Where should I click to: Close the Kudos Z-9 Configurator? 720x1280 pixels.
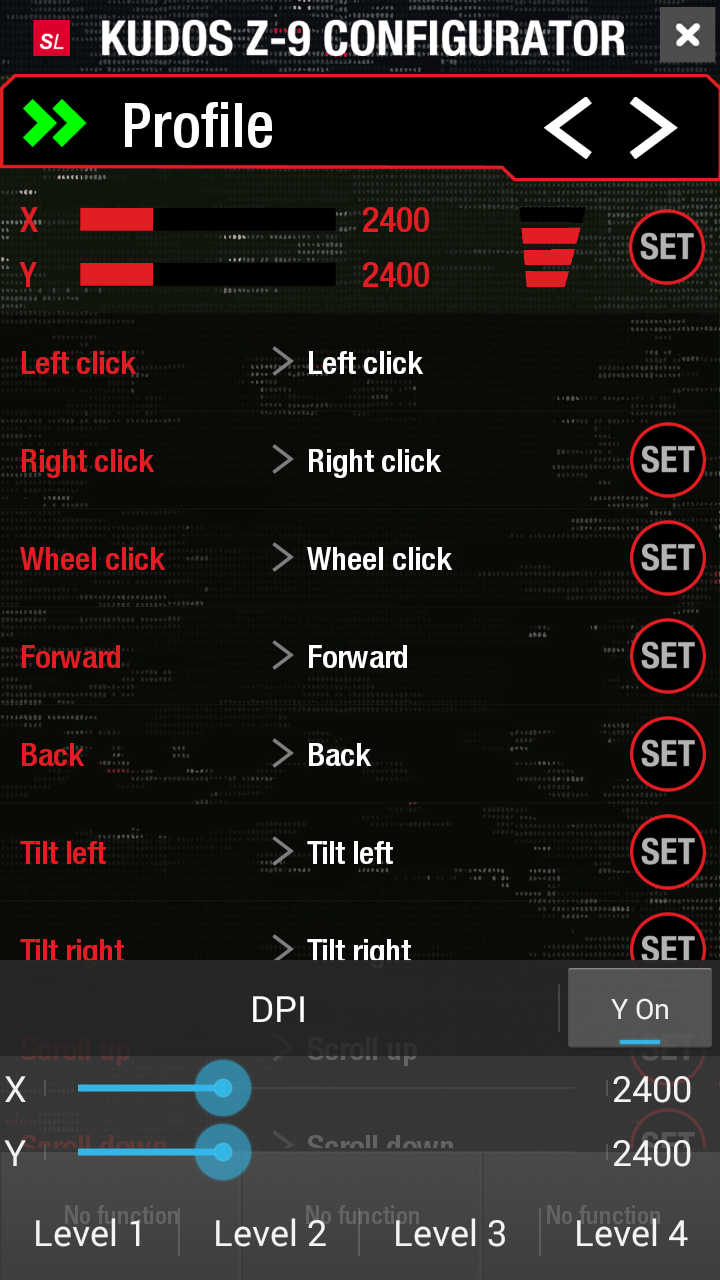pos(687,35)
